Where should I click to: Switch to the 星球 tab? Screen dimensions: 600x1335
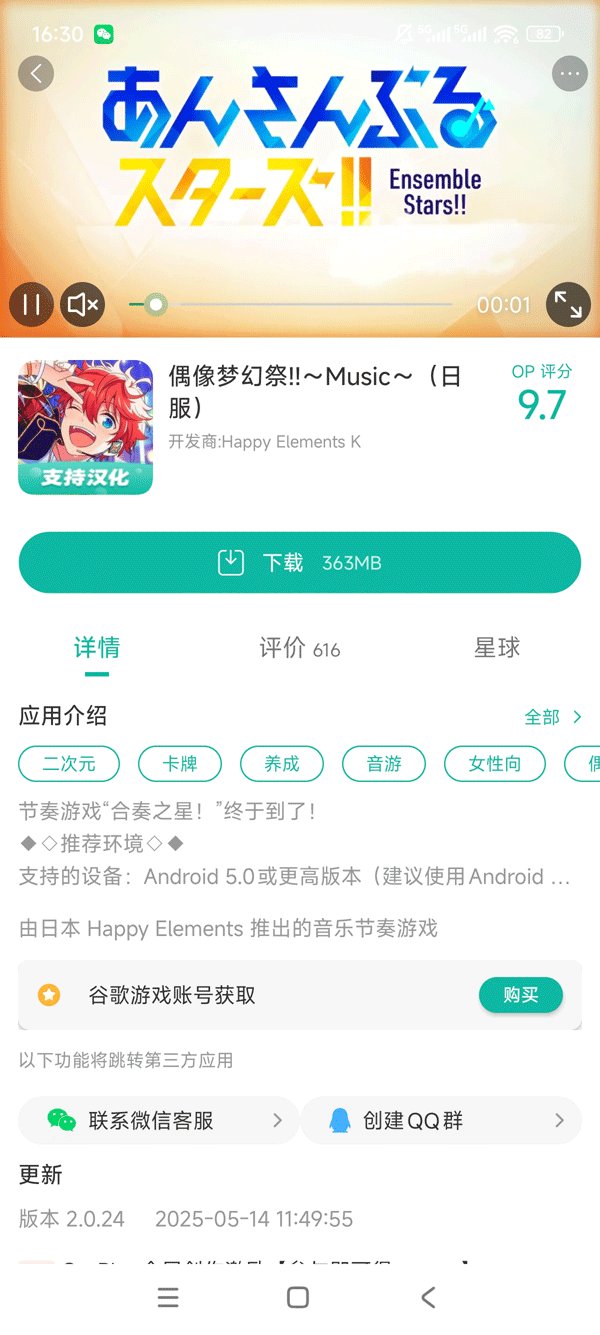click(497, 648)
